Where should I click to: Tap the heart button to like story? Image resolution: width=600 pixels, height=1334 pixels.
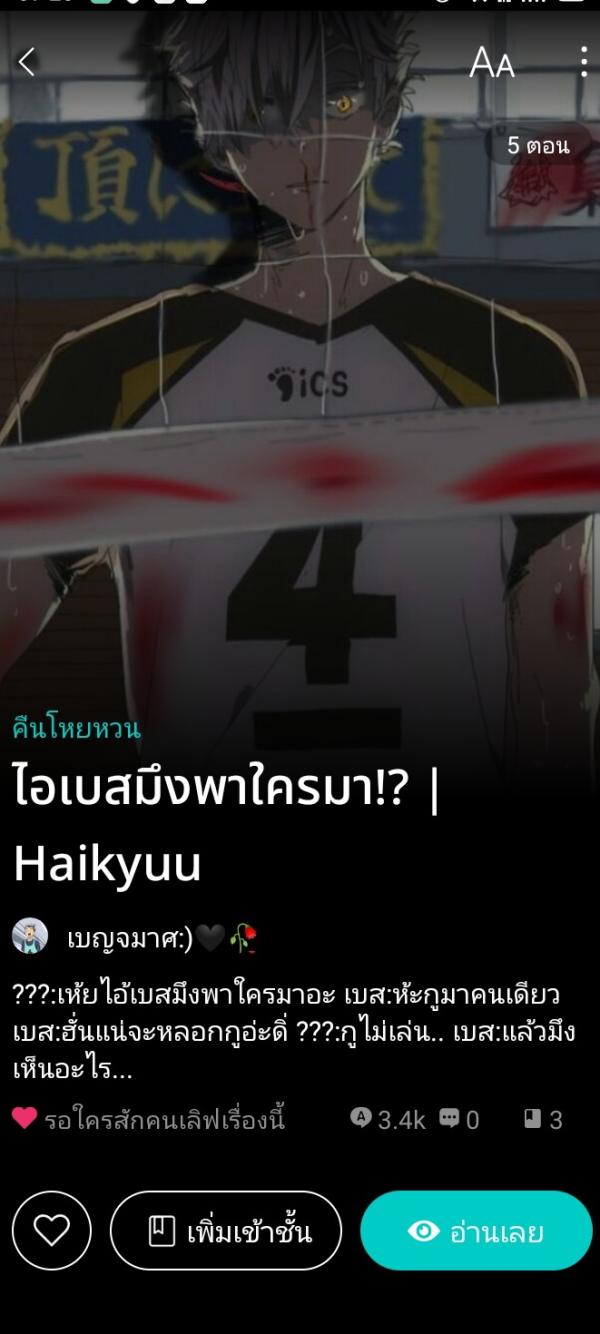(x=52, y=1231)
